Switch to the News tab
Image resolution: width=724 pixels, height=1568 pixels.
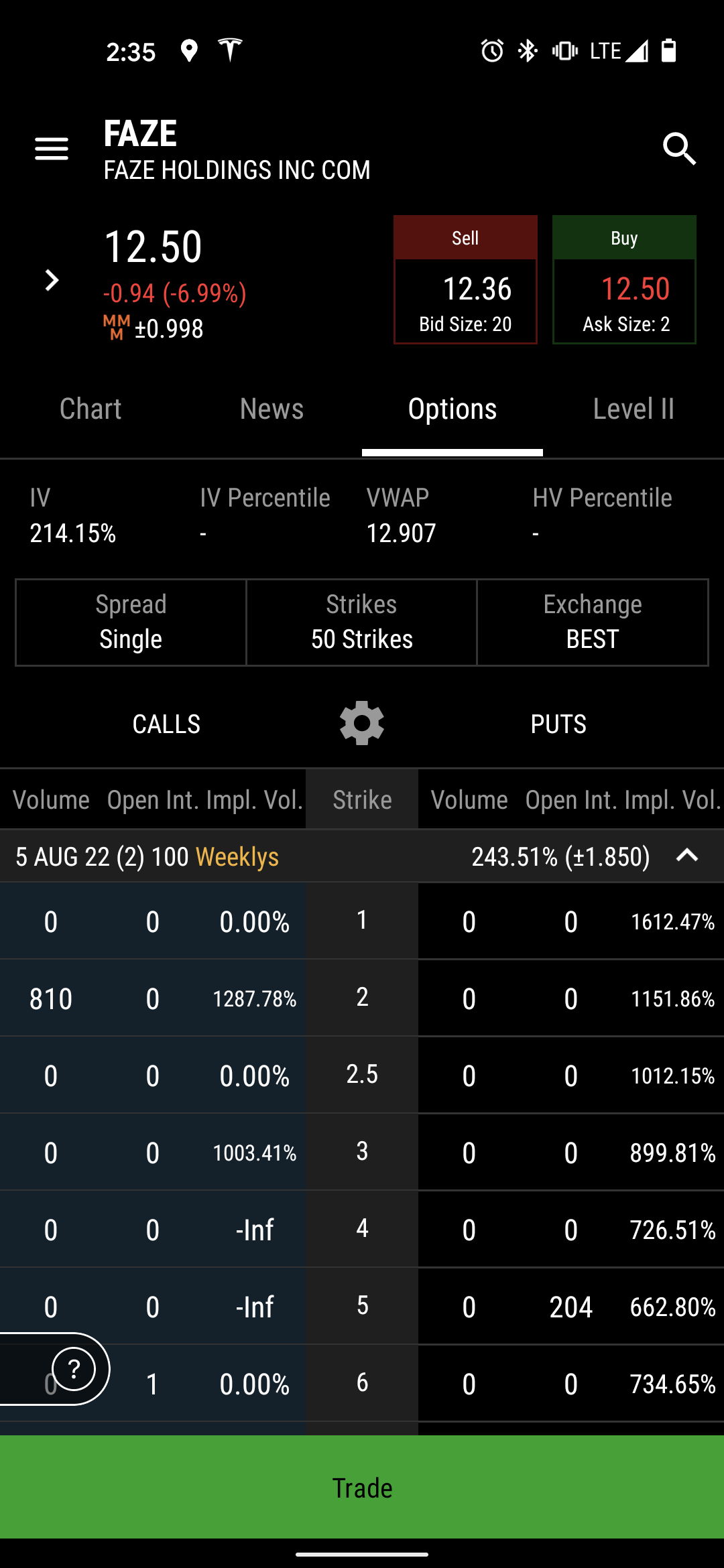271,409
